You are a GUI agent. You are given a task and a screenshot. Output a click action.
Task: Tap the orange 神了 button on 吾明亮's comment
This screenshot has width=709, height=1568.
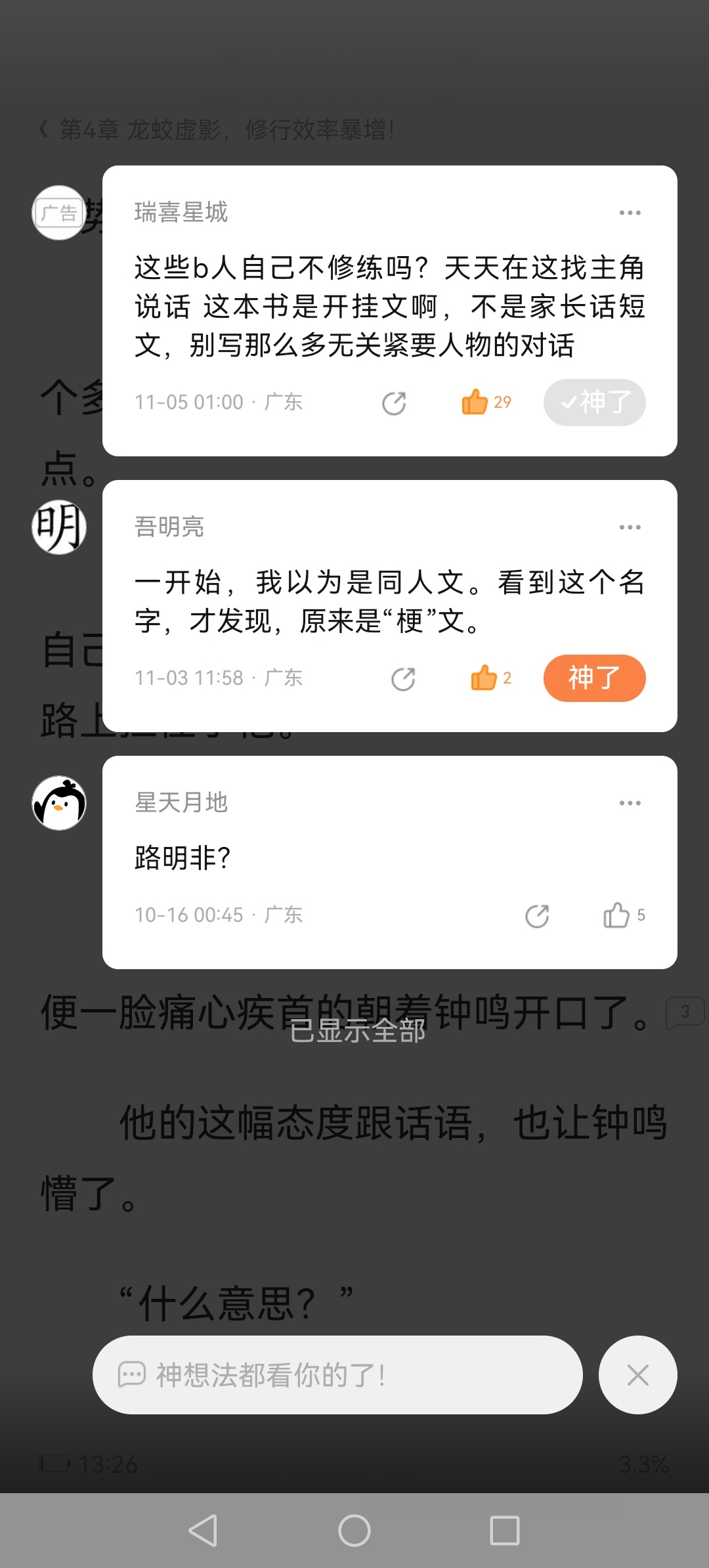[x=594, y=678]
